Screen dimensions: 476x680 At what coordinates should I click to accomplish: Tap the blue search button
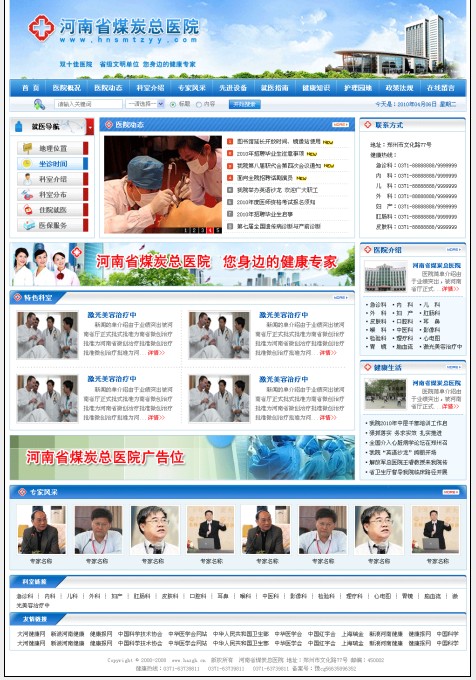tap(245, 104)
